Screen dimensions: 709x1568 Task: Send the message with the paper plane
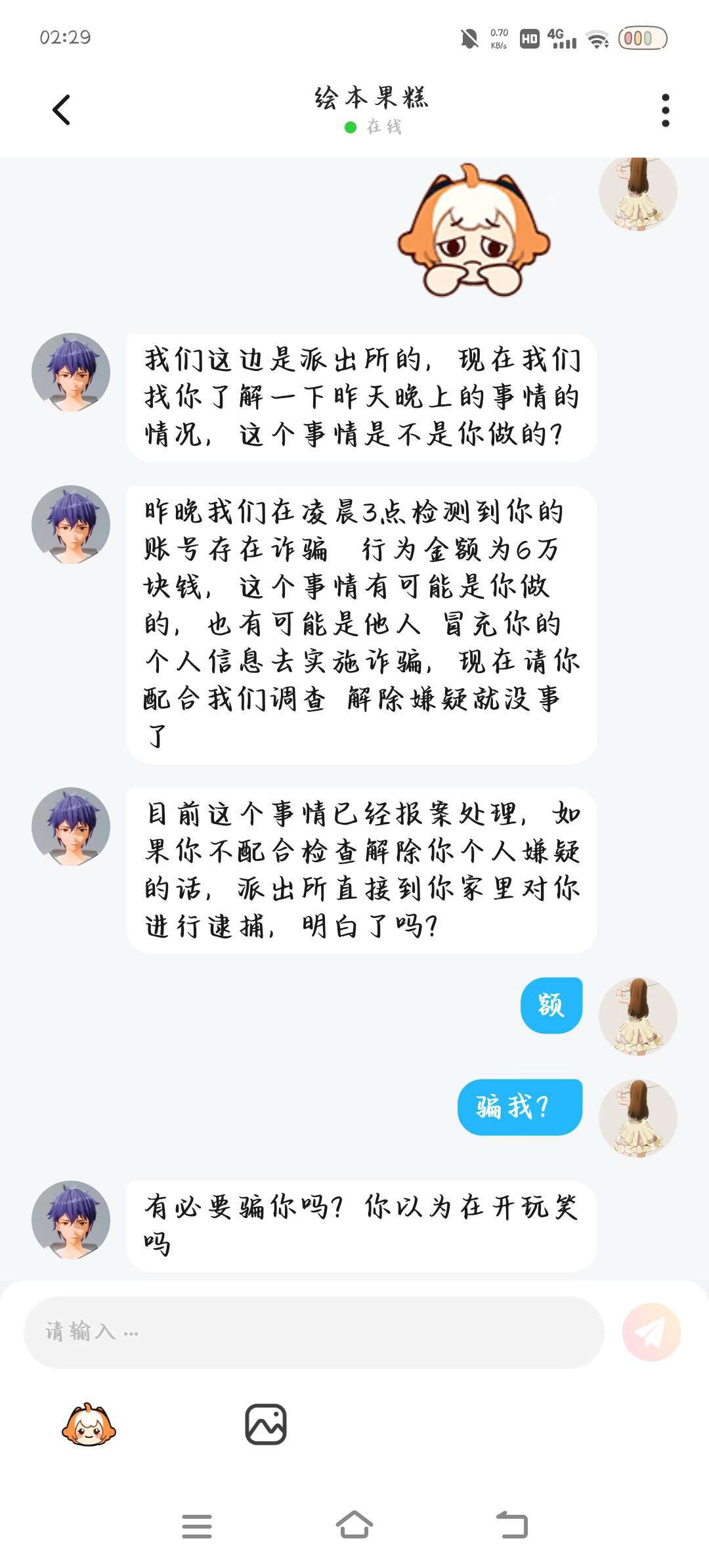pos(651,1332)
